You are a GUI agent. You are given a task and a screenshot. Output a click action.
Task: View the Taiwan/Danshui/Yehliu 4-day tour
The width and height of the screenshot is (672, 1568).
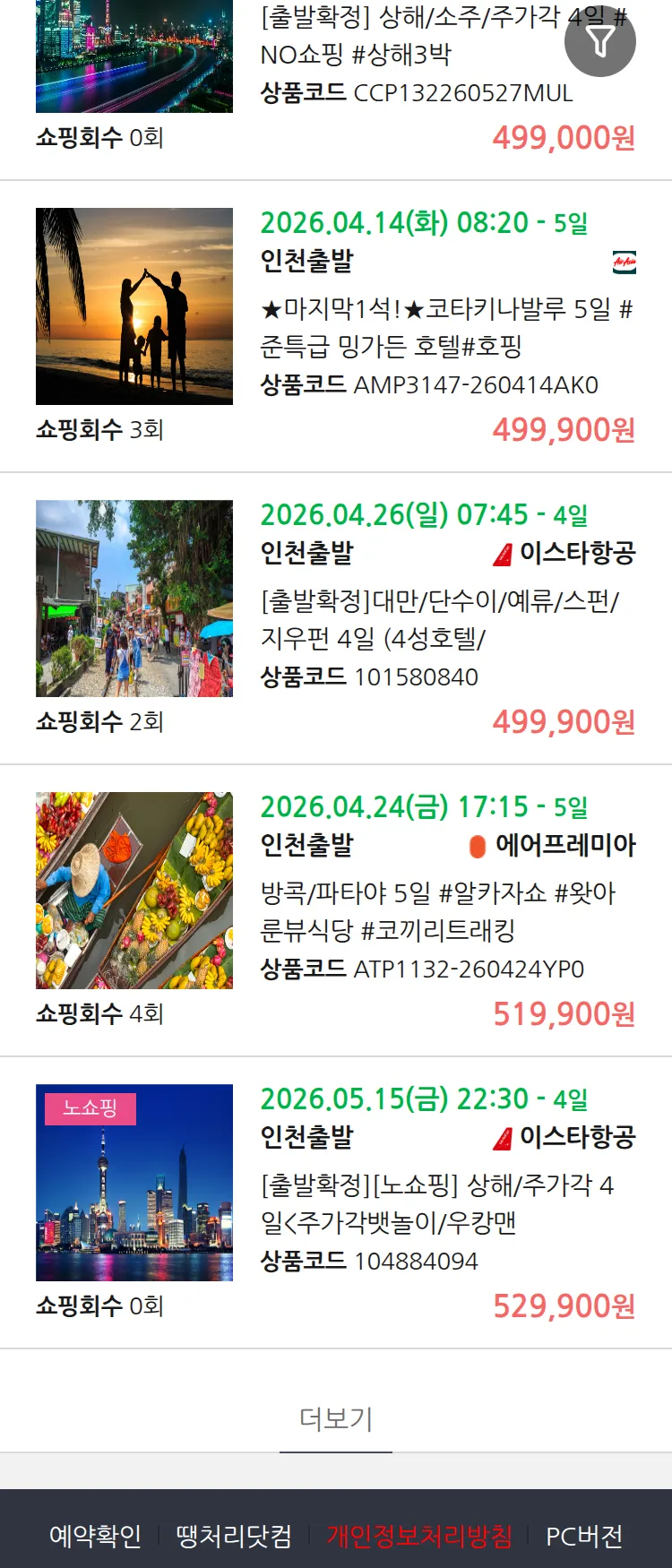[x=439, y=620]
